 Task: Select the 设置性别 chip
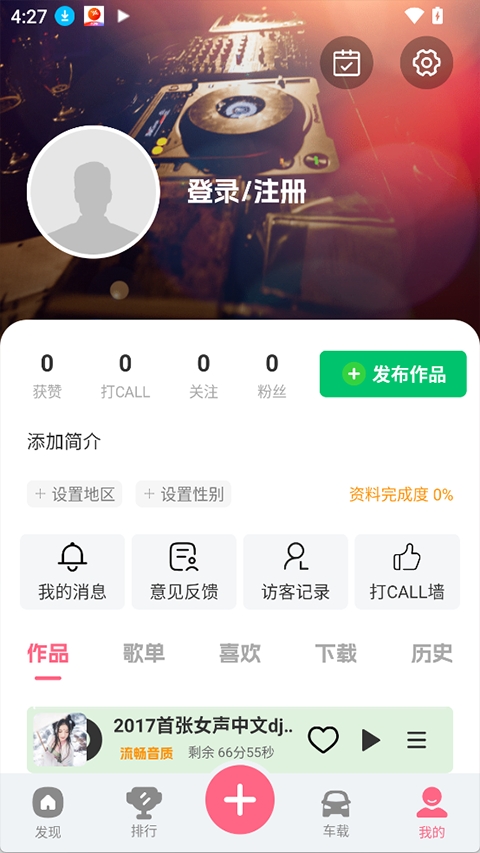click(183, 494)
